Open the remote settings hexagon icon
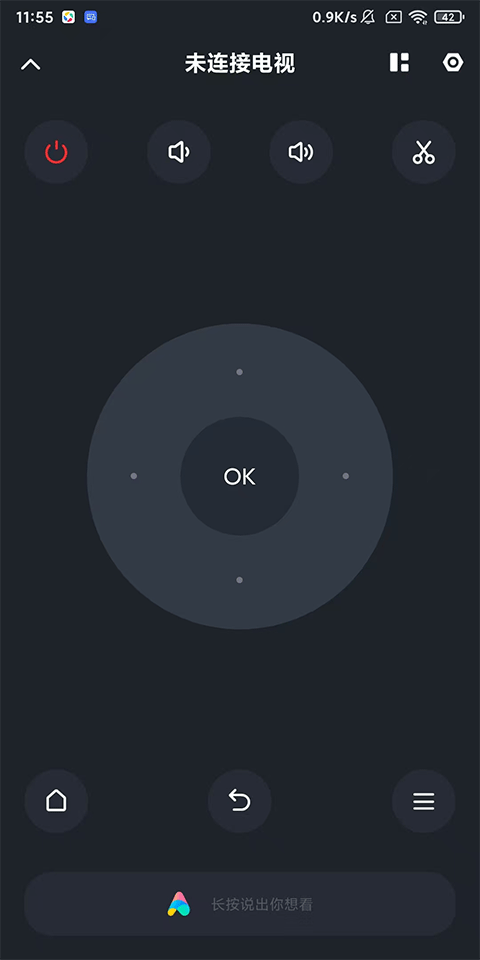Screen dimensions: 480x960 (453, 62)
